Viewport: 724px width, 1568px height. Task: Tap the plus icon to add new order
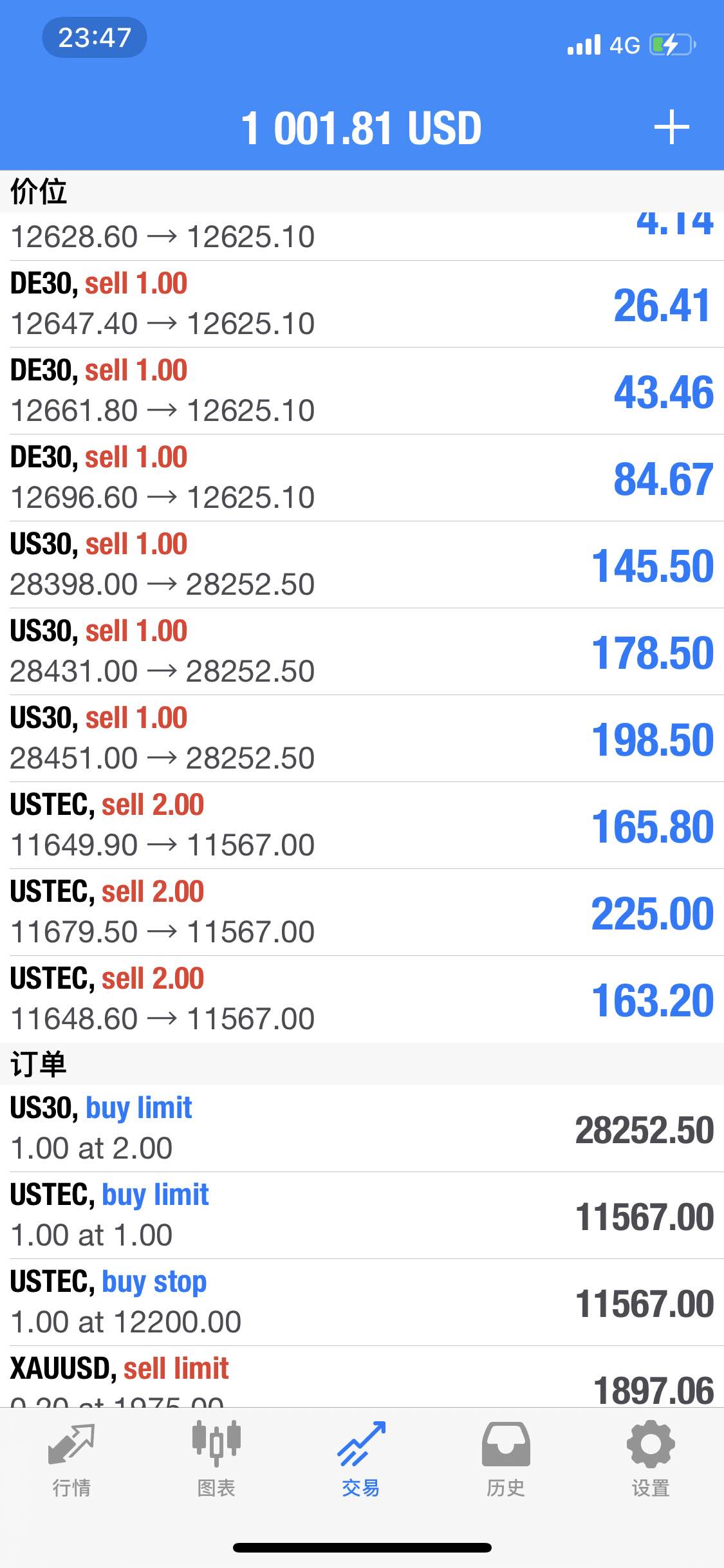(x=671, y=127)
